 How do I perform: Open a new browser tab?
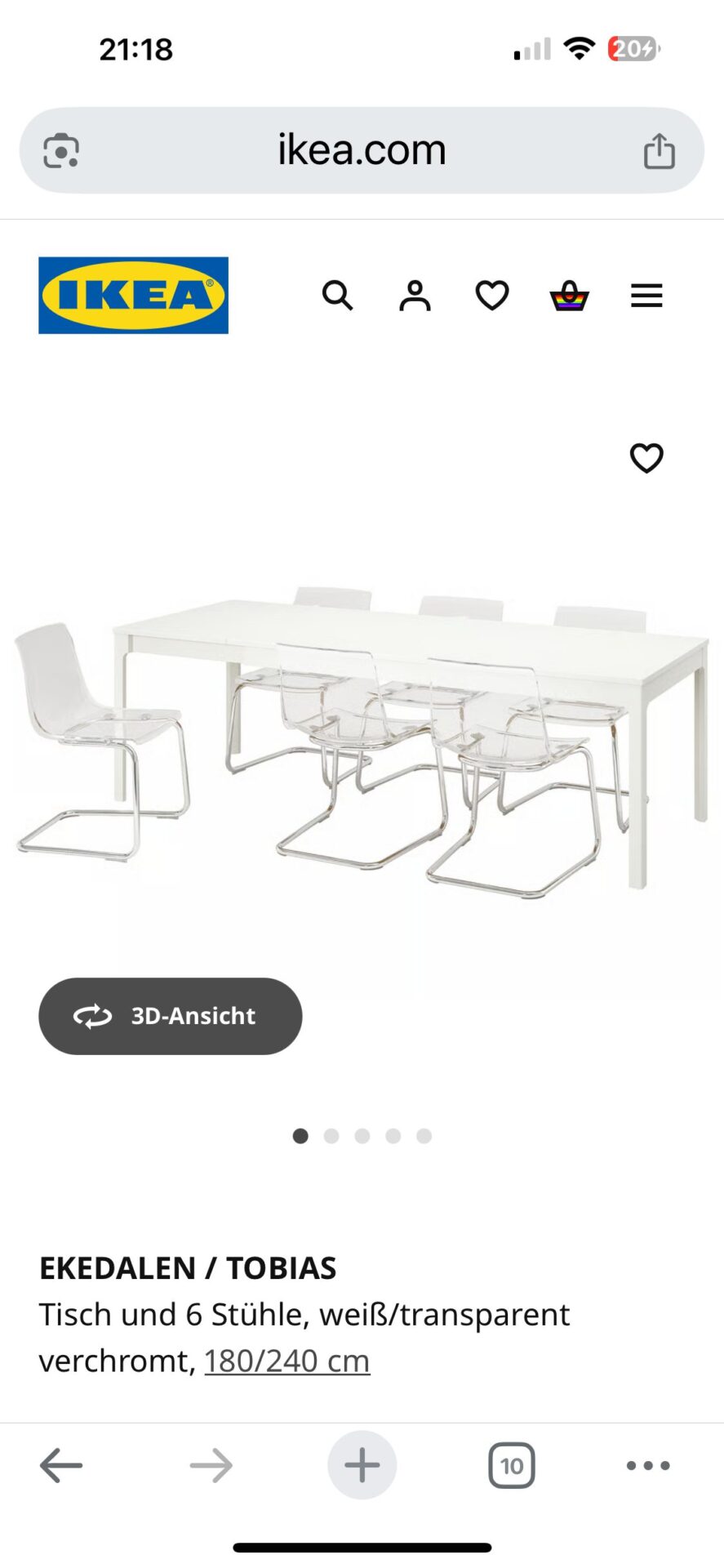[362, 1466]
